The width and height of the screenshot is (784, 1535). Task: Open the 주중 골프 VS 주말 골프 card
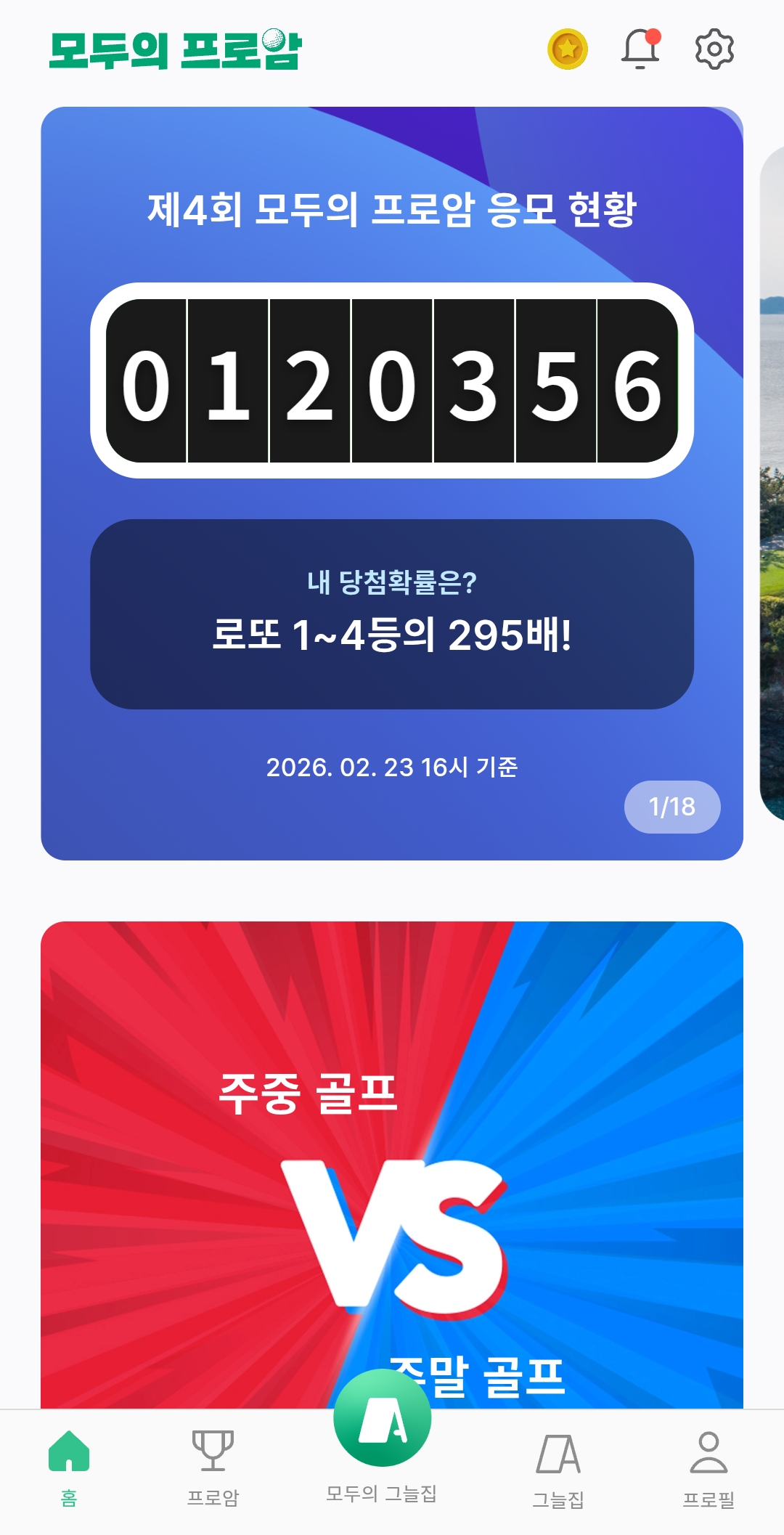(x=392, y=1162)
